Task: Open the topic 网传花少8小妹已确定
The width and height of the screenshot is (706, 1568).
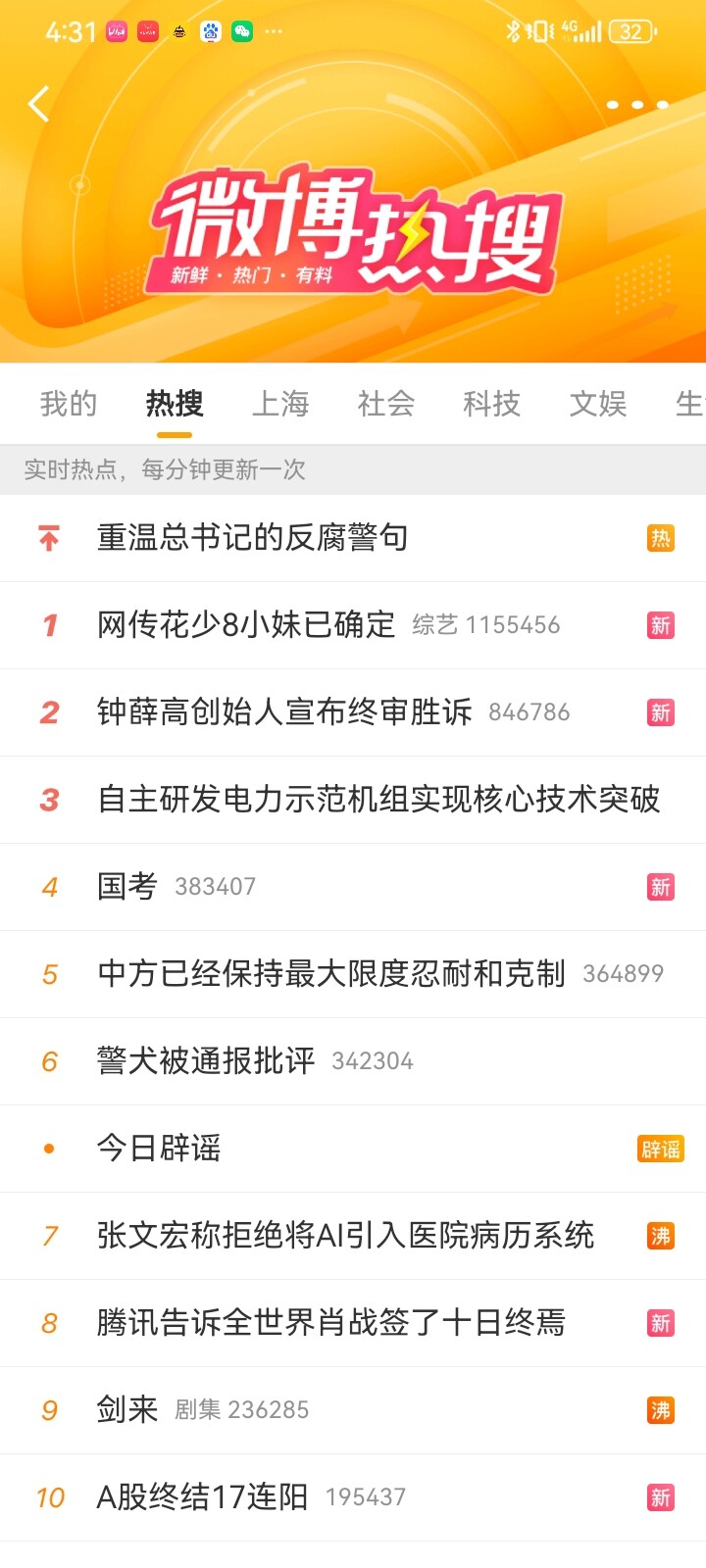Action: pos(246,625)
